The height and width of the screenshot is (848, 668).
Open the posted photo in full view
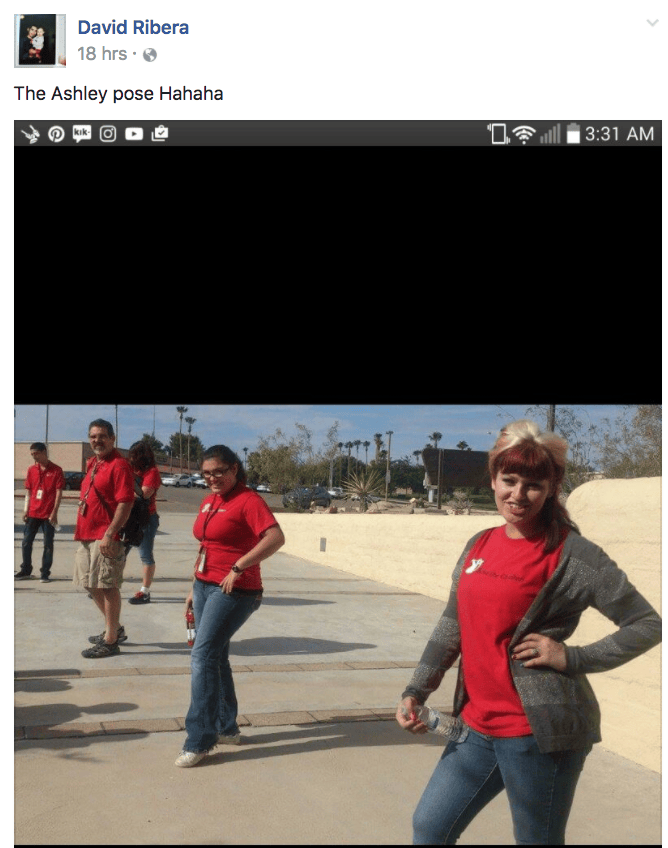pyautogui.click(x=338, y=483)
